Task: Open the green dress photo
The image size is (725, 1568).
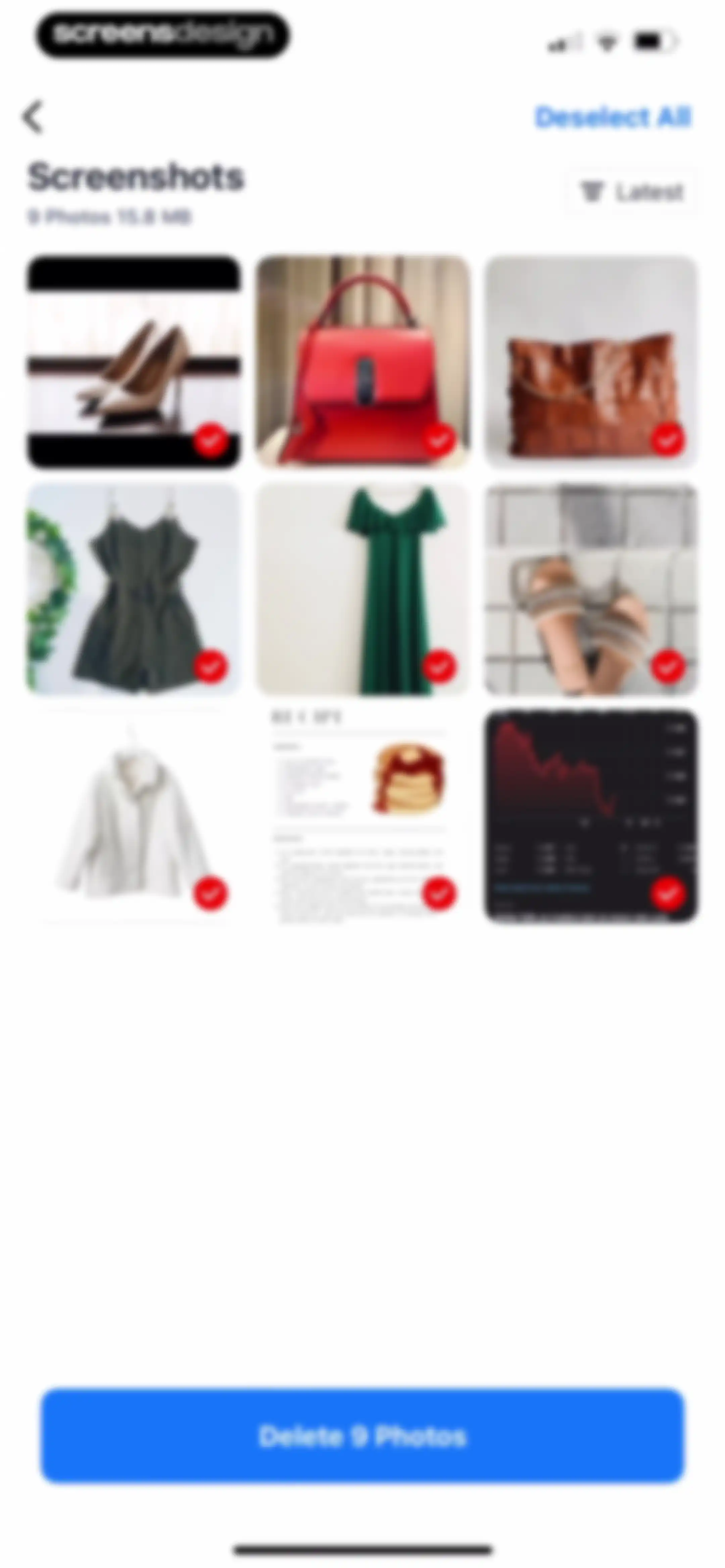Action: click(x=362, y=589)
